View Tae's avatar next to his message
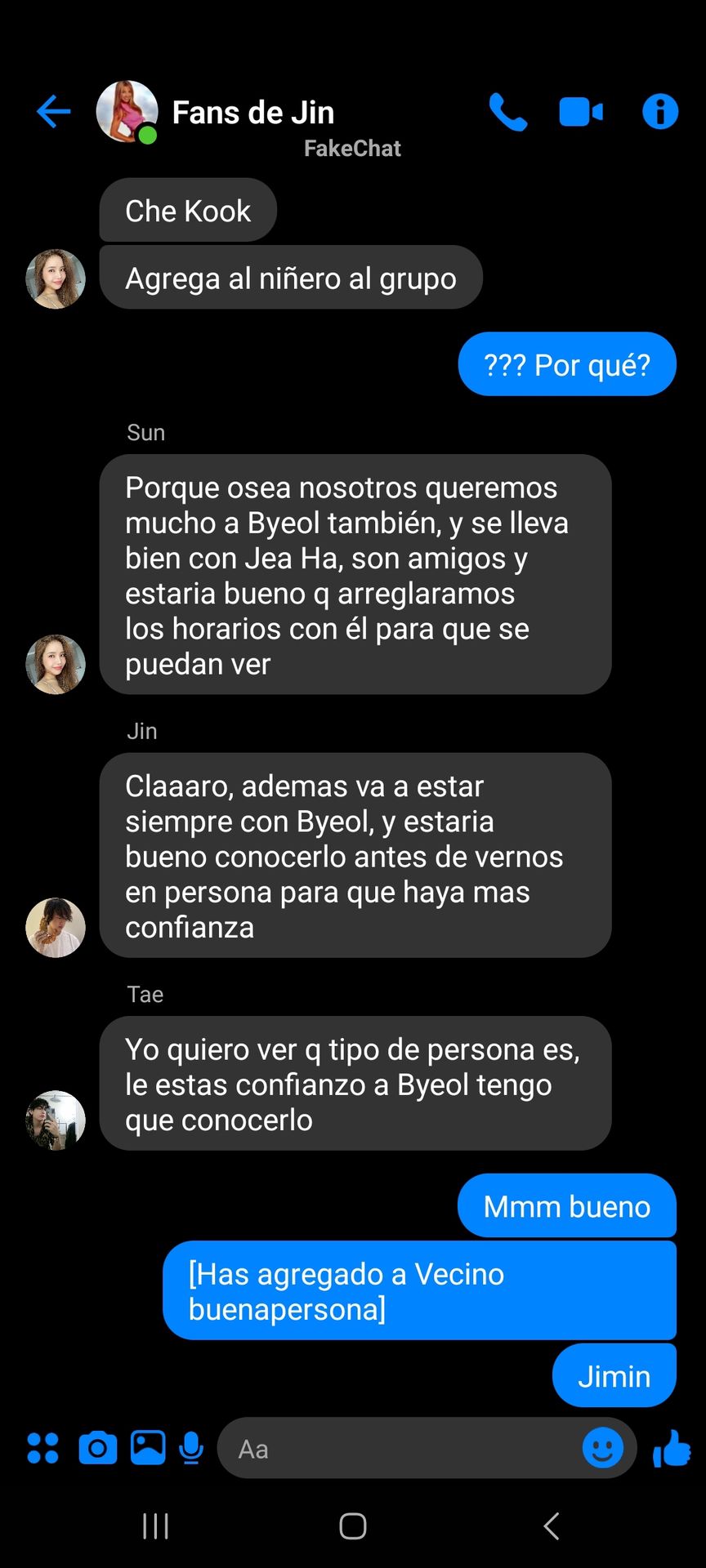Viewport: 706px width, 1568px height. (x=56, y=1120)
